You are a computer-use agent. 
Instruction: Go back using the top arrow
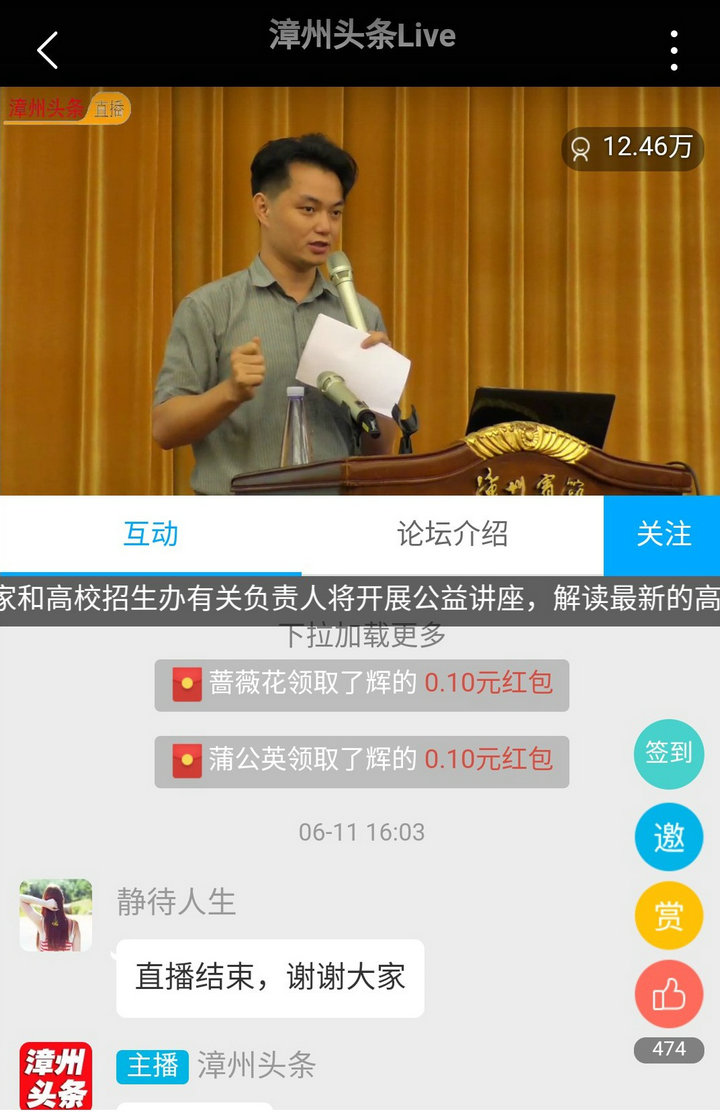click(x=47, y=49)
